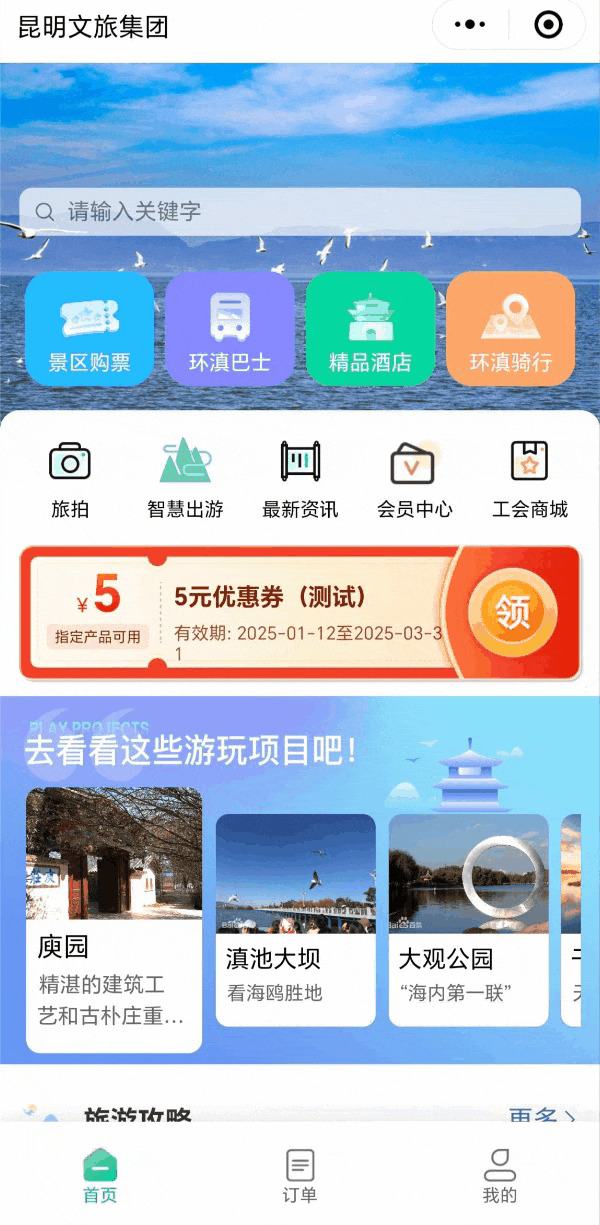This screenshot has width=600, height=1225.
Task: Open the 大观公园 attraction card
Action: click(468, 919)
